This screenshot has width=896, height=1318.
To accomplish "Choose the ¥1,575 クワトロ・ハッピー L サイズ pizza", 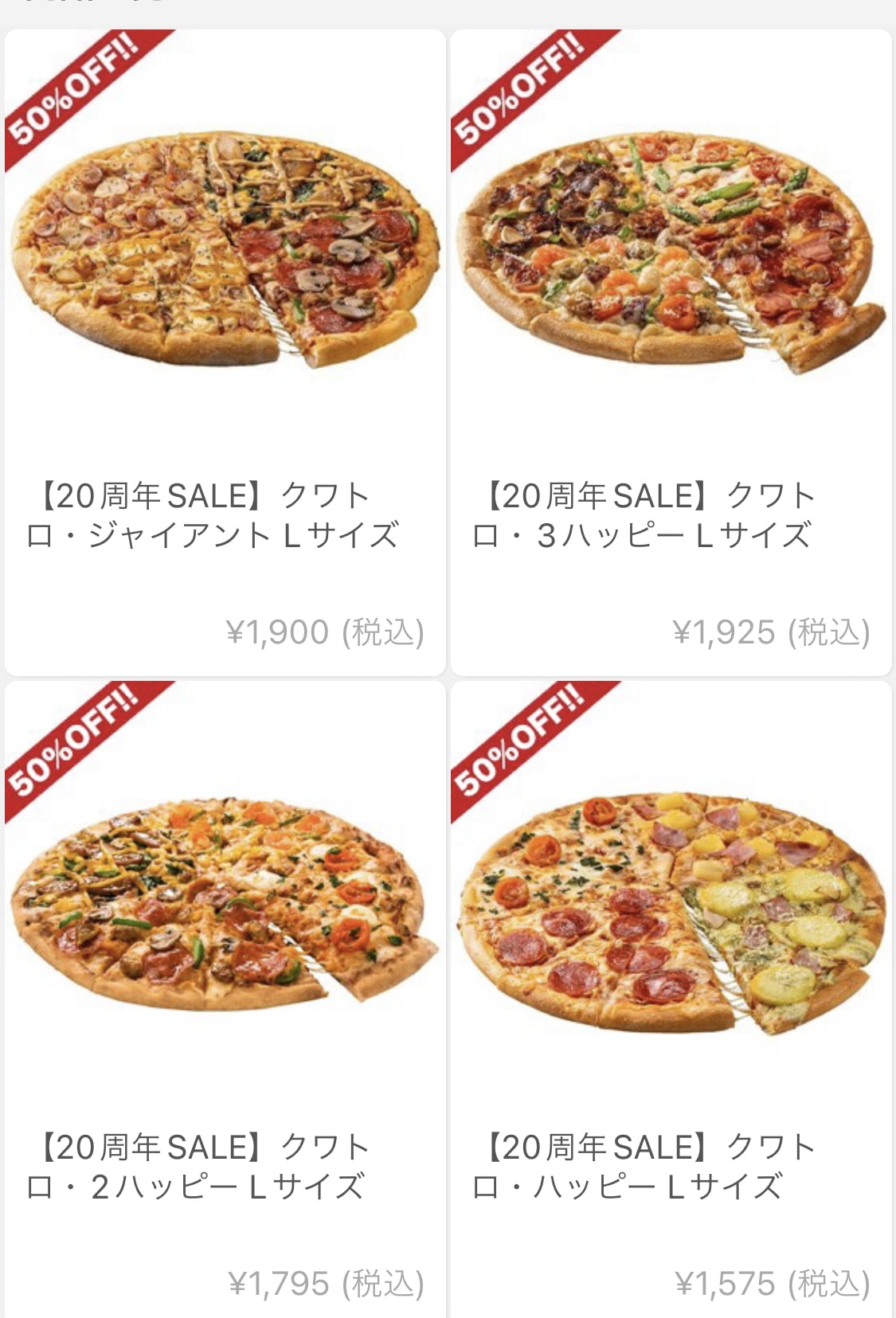I will click(671, 999).
